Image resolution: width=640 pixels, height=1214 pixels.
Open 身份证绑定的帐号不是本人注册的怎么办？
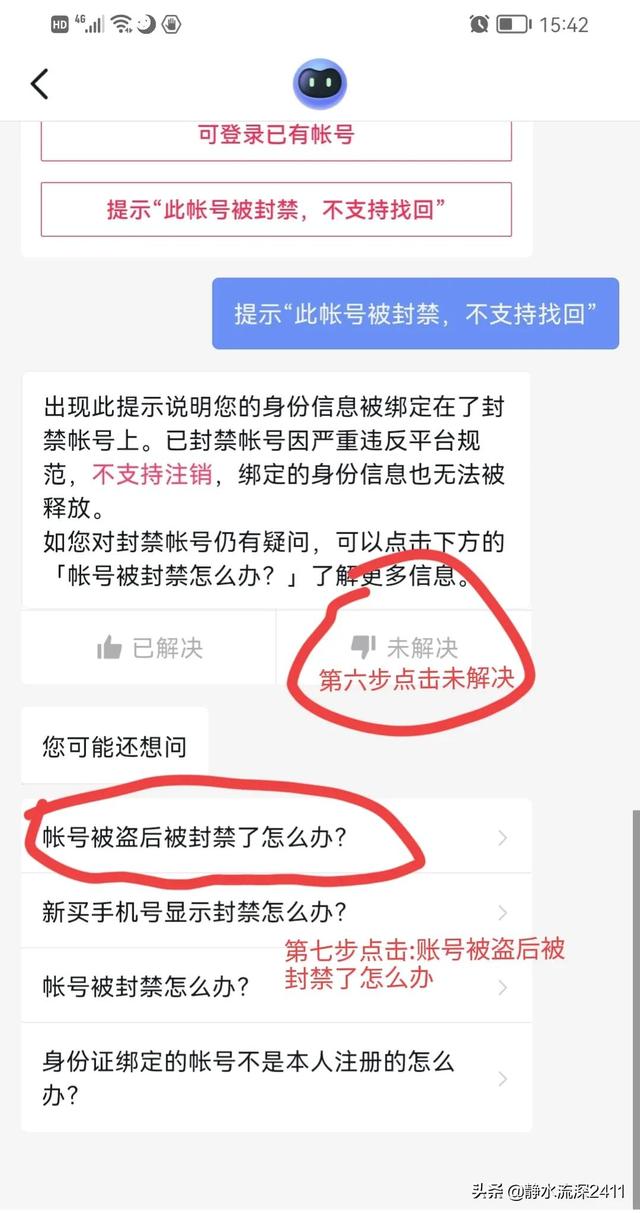click(276, 1078)
